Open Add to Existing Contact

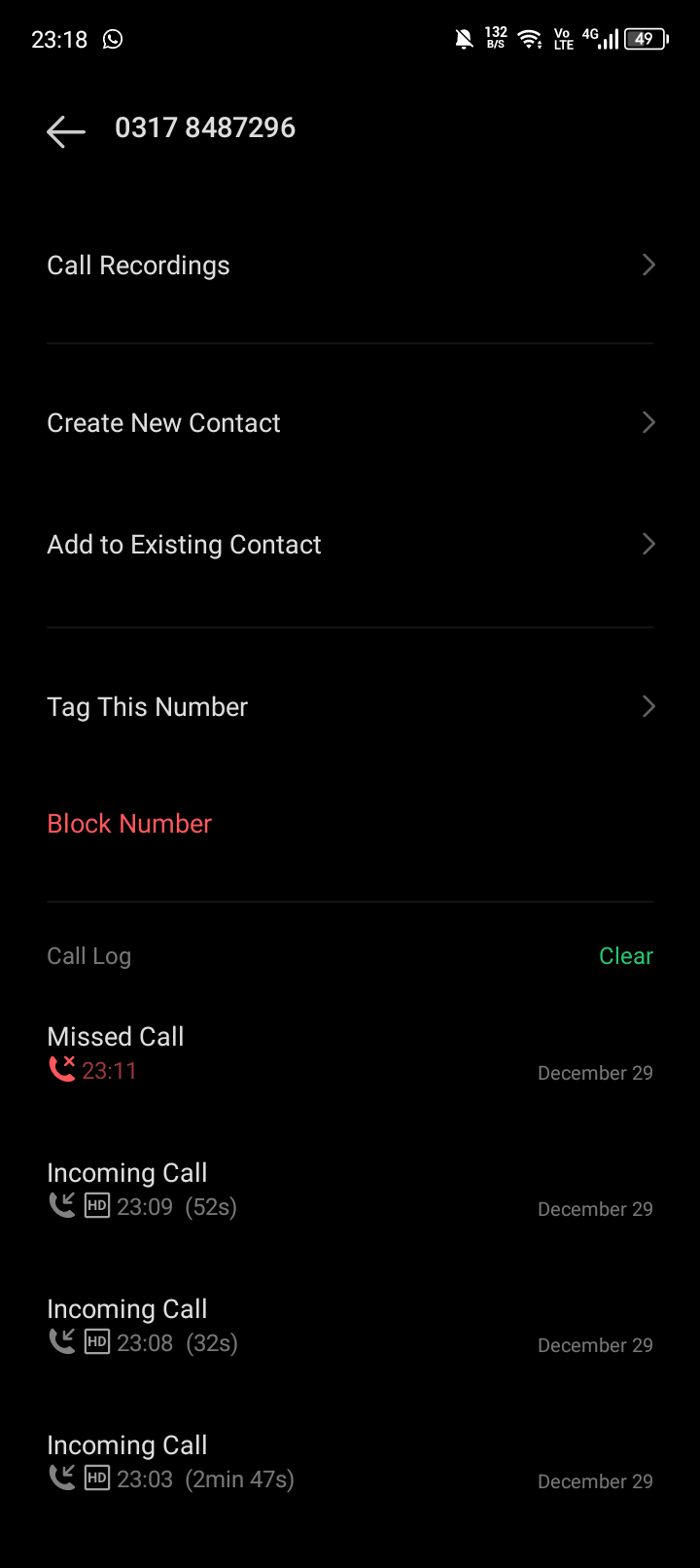184,544
